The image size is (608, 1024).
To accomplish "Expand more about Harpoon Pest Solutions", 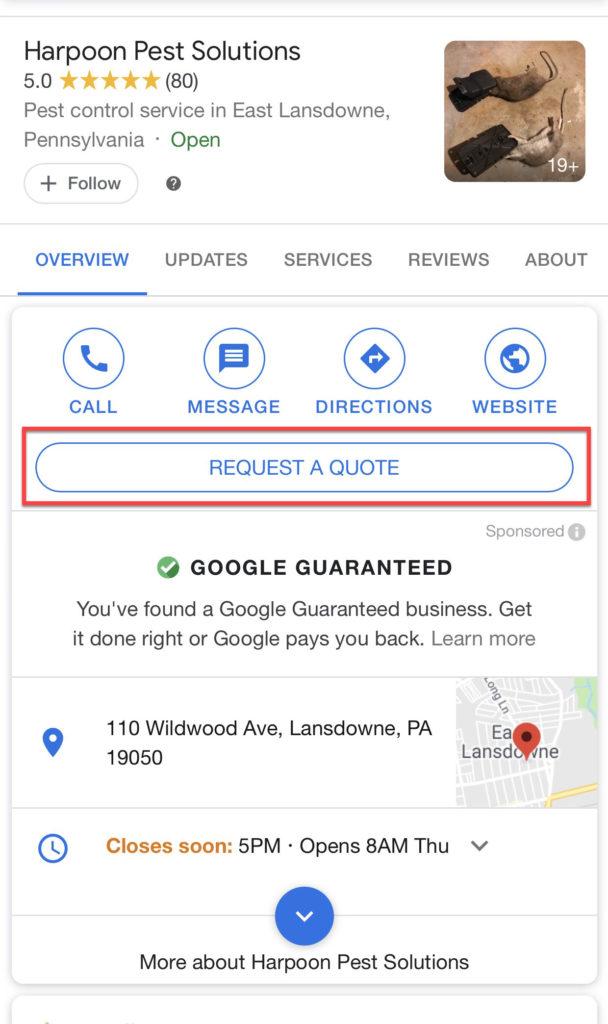I will [304, 916].
